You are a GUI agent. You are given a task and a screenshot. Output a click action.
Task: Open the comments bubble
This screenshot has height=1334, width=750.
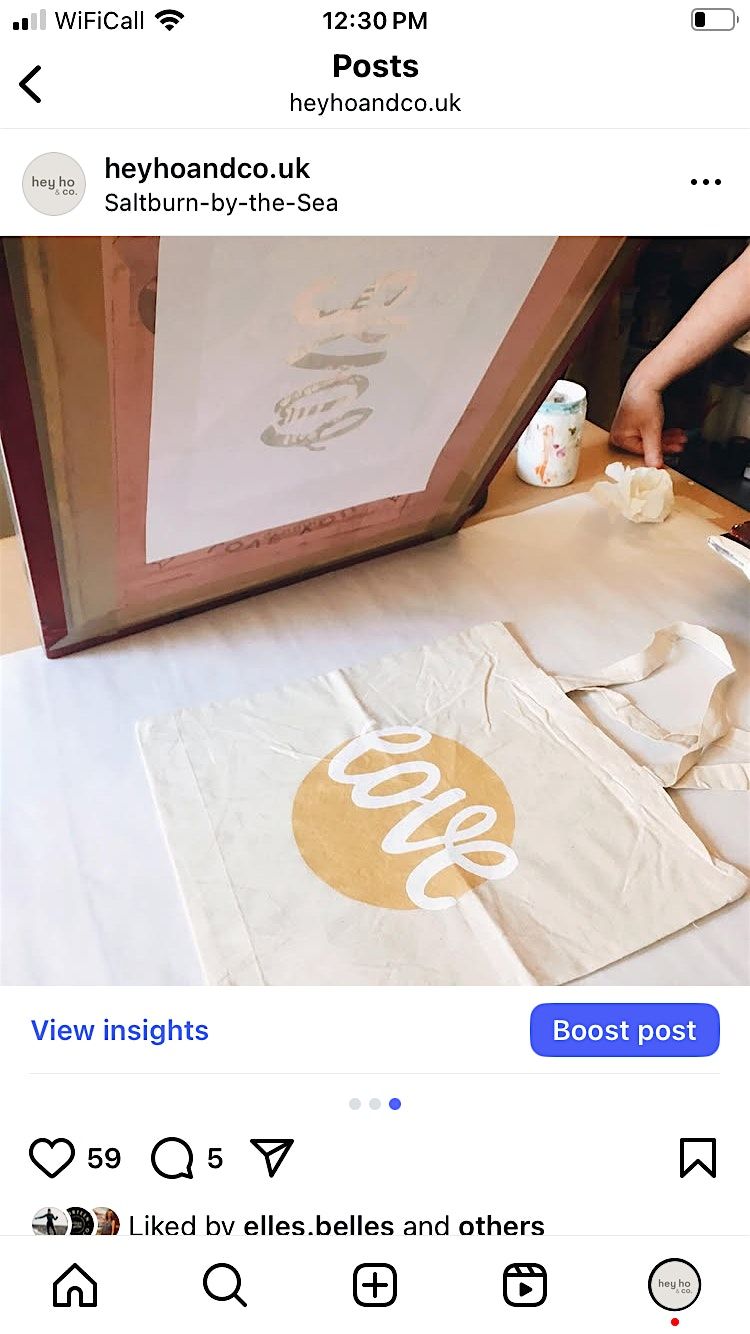[x=172, y=1158]
